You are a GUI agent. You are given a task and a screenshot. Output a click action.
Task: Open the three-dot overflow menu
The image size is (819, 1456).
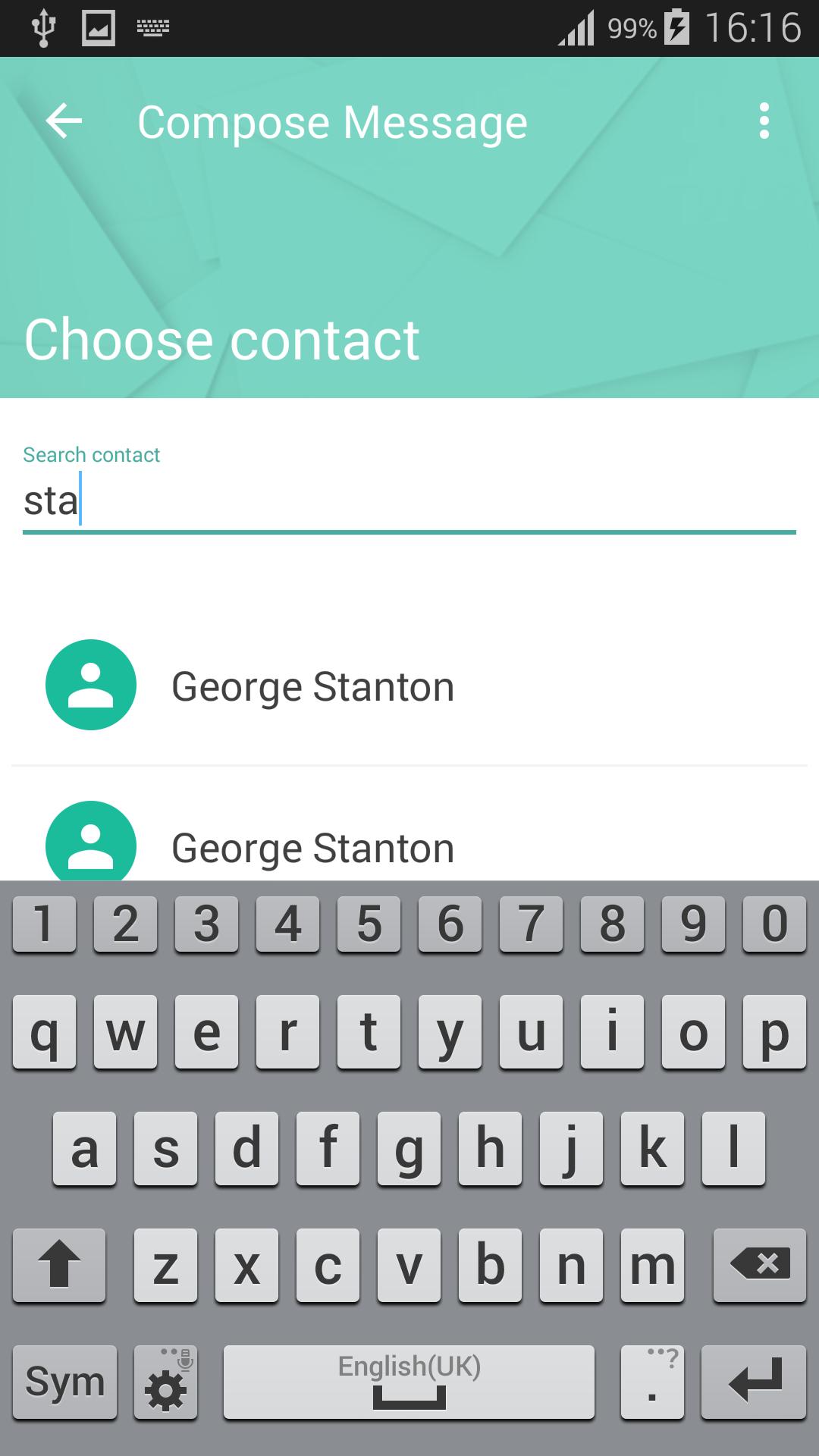764,121
